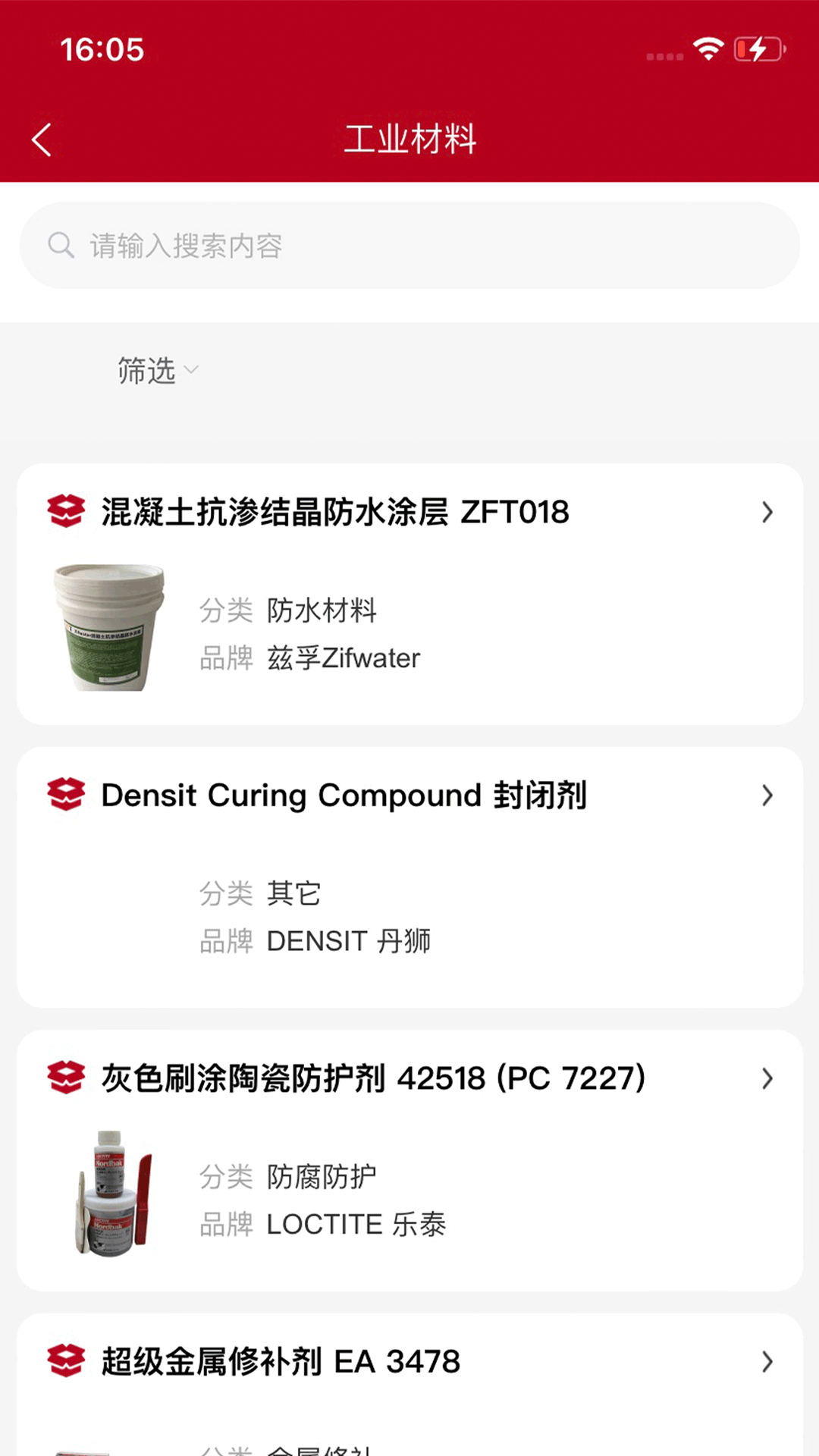819x1456 pixels.
Task: Tap the search input field to enter text
Action: [409, 244]
